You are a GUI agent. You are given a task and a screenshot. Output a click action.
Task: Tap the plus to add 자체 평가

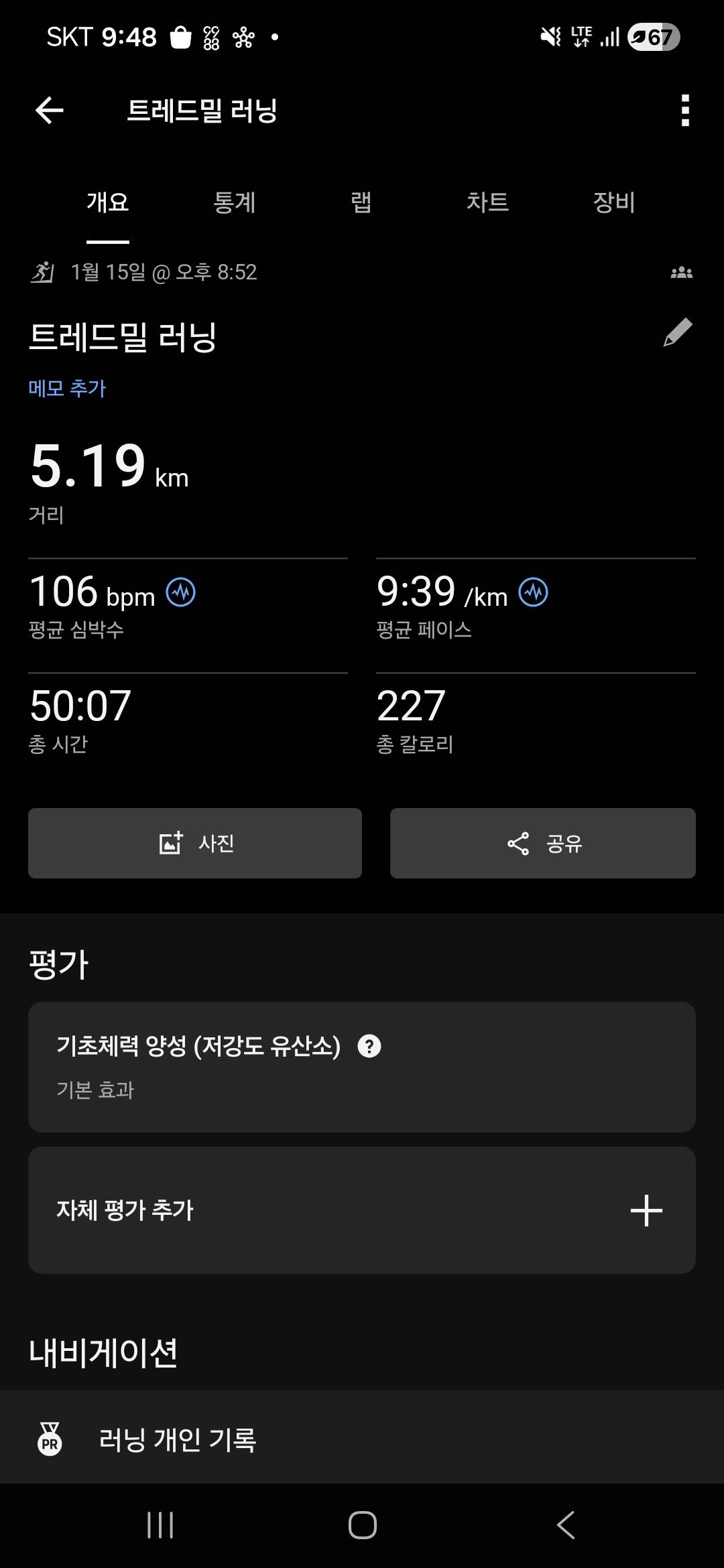point(646,1210)
